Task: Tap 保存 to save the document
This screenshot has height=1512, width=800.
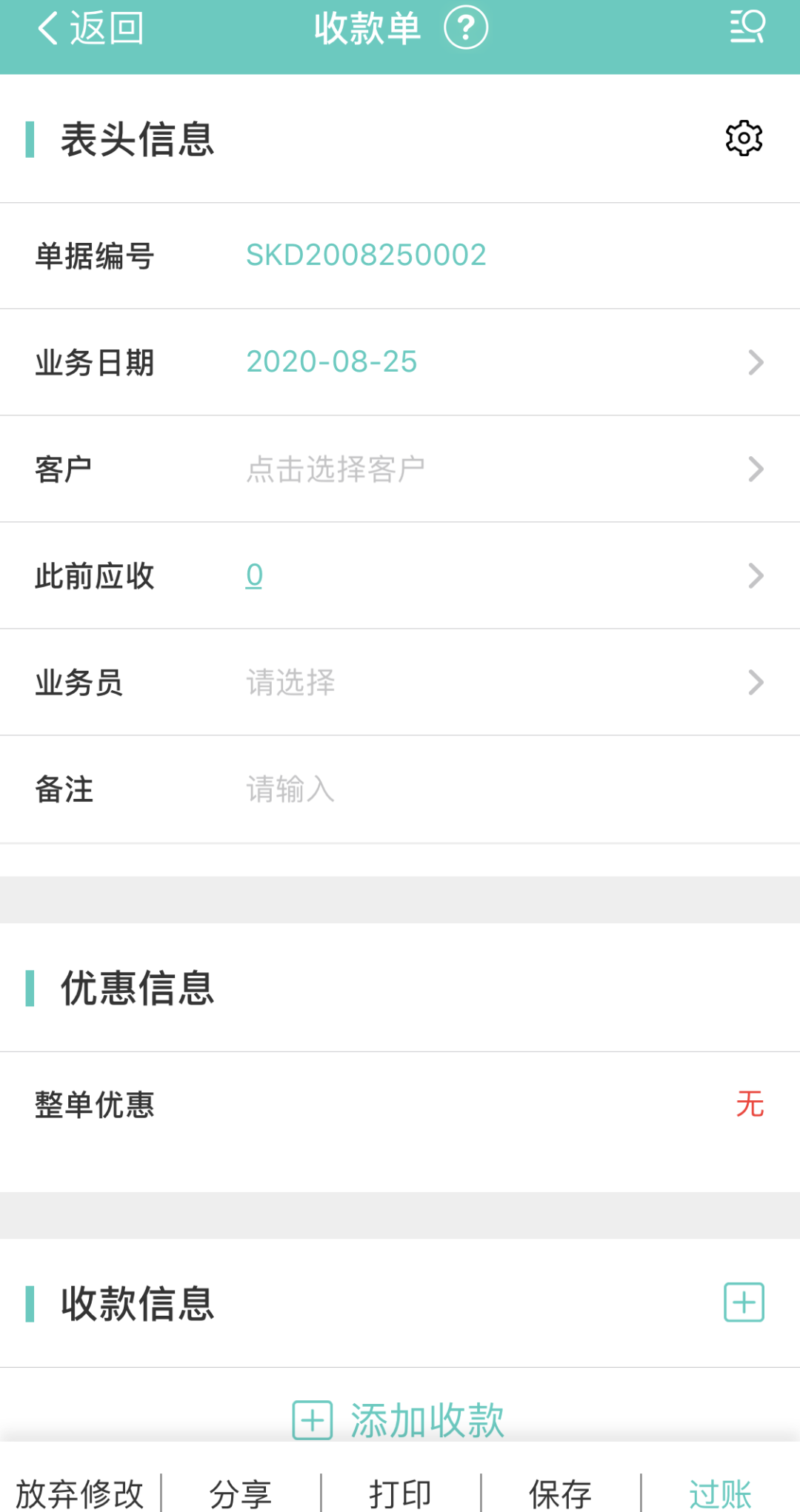Action: pos(559,1491)
